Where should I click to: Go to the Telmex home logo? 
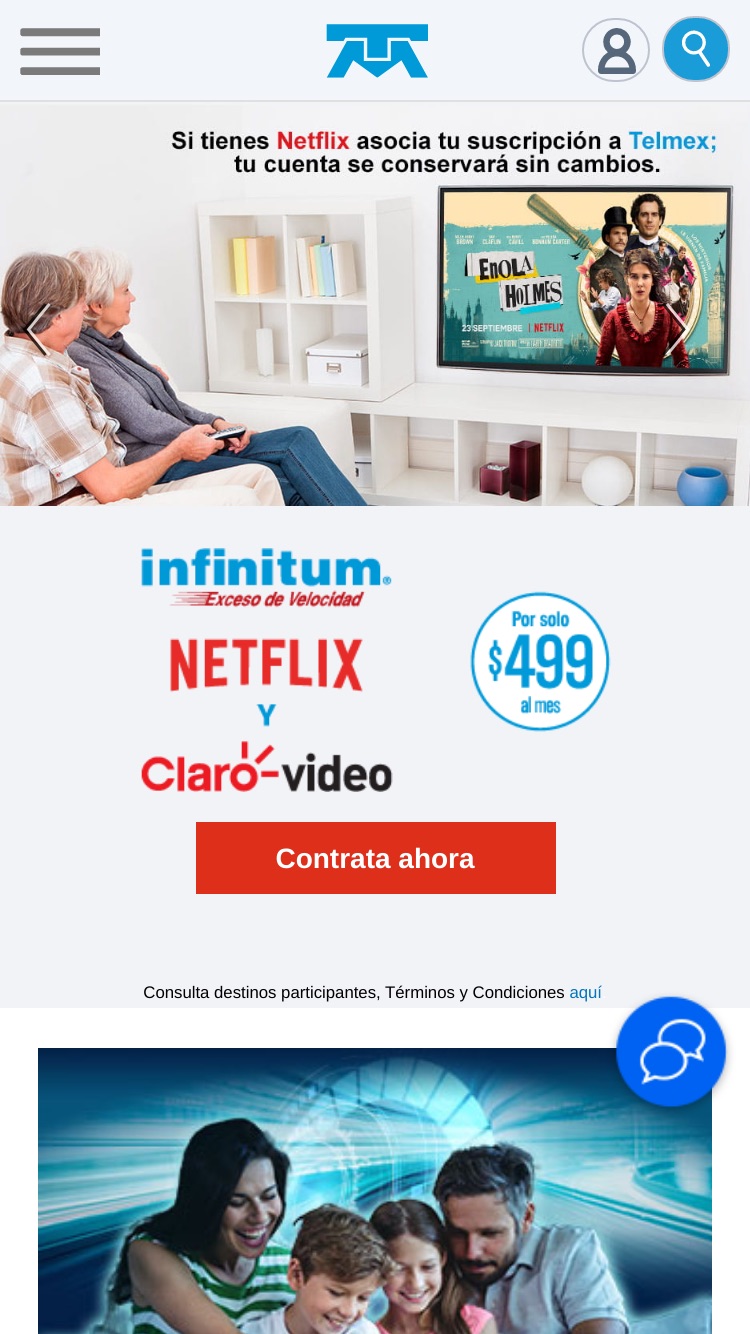377,51
